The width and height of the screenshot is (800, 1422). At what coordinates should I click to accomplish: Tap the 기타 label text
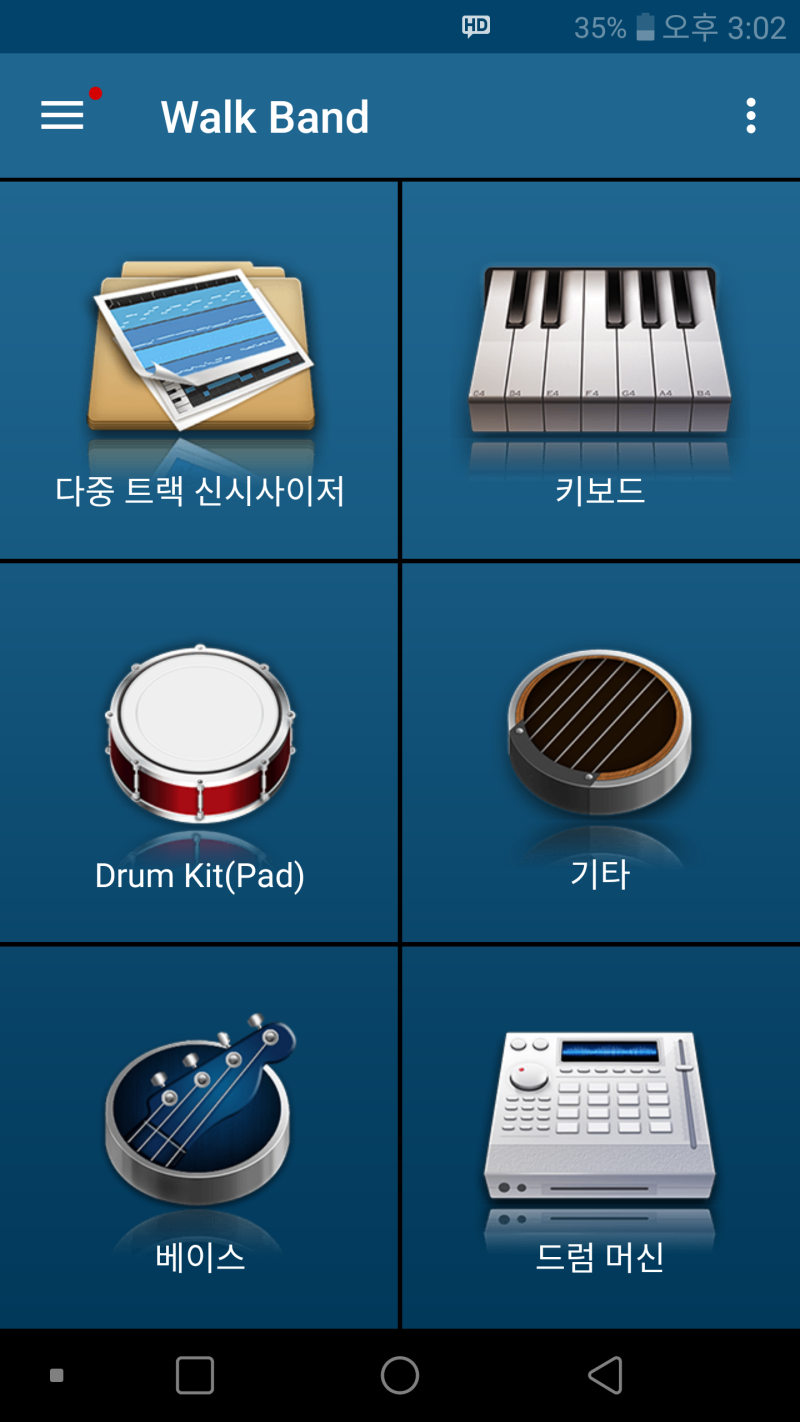(599, 873)
